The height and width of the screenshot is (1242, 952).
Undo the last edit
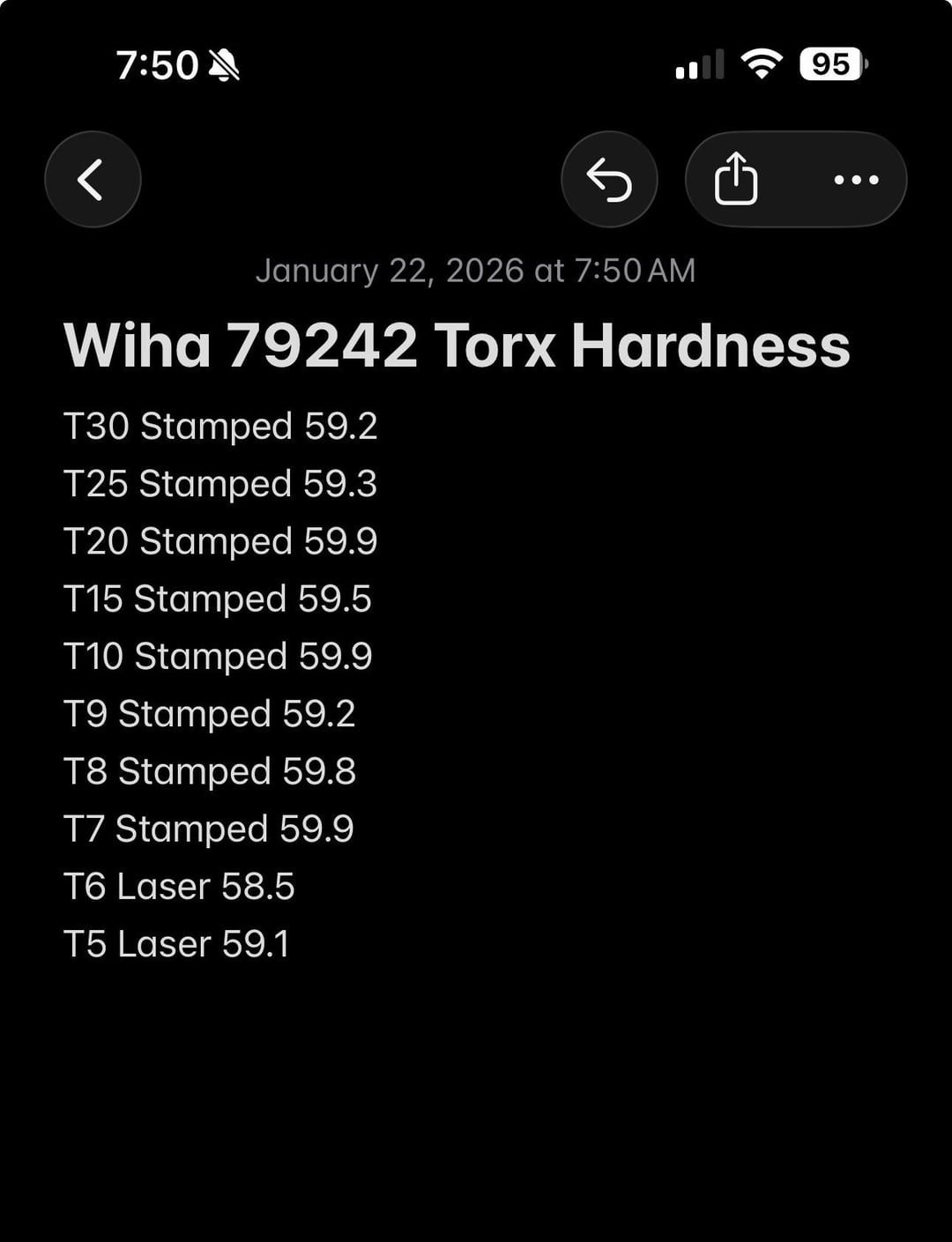tap(609, 180)
